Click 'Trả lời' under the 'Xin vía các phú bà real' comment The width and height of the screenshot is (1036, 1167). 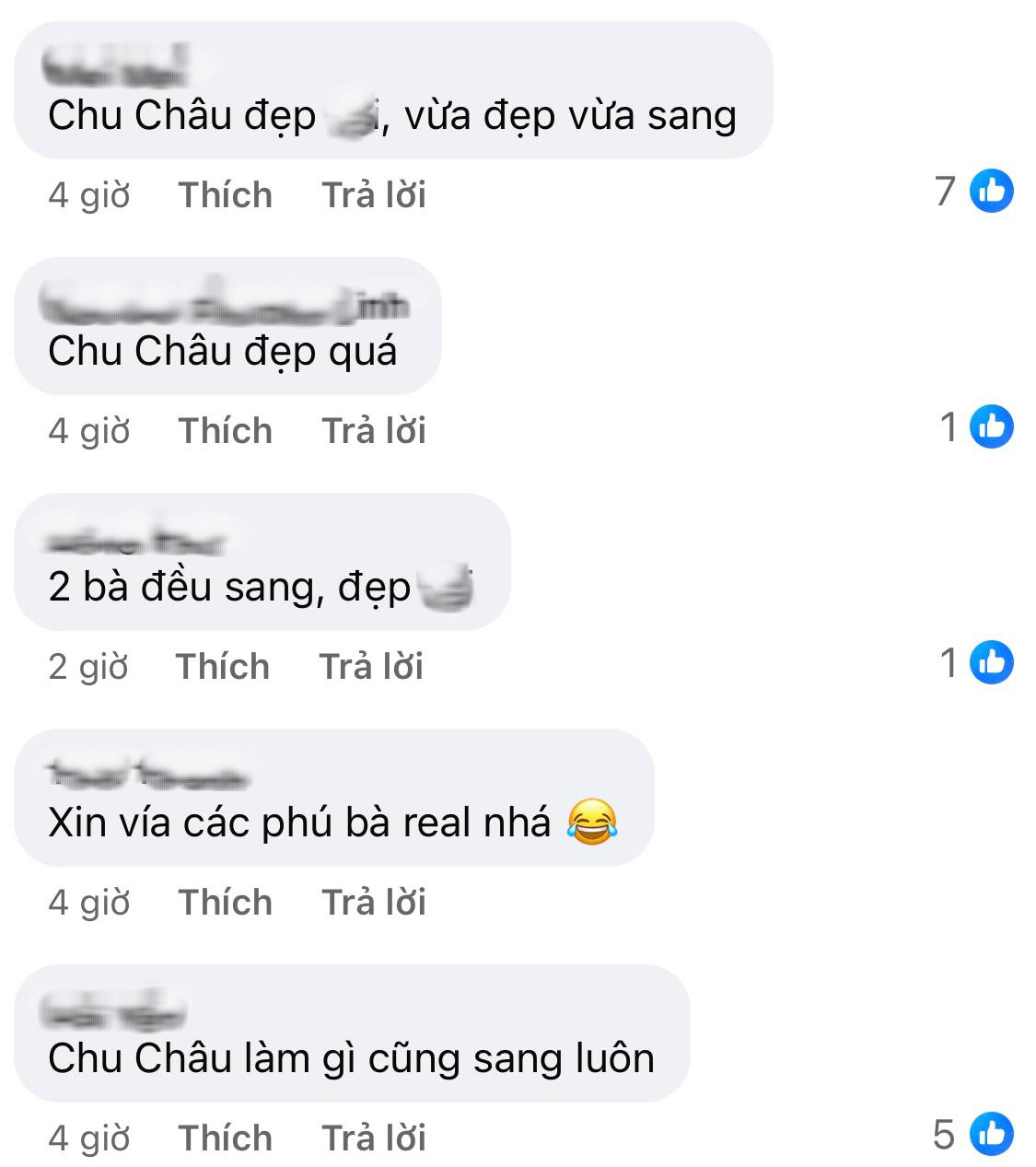pyautogui.click(x=374, y=903)
